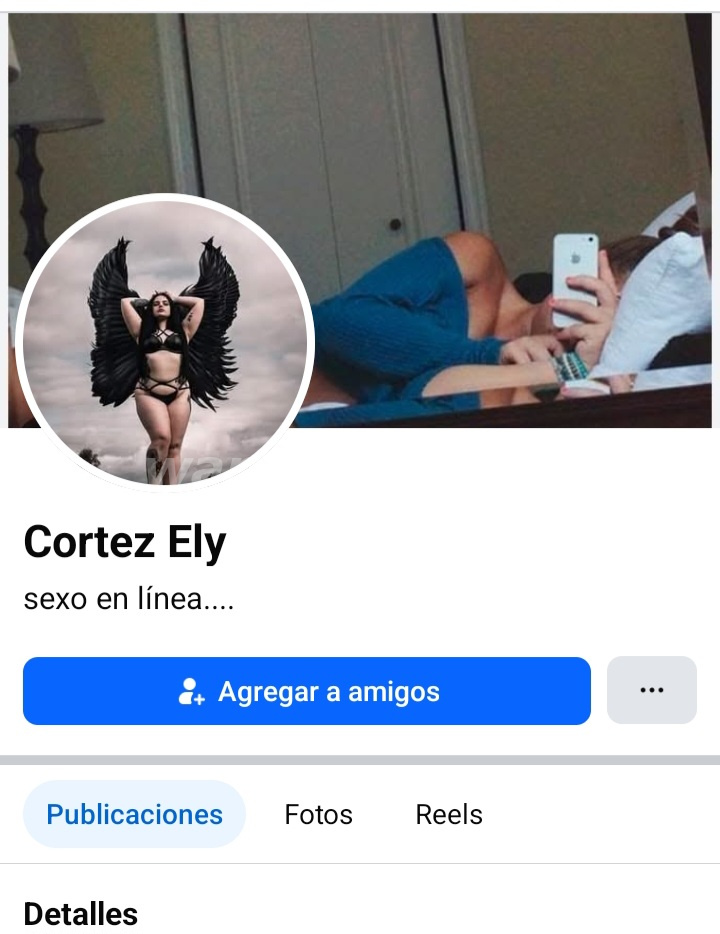Image resolution: width=720 pixels, height=934 pixels.
Task: Tap the Agregar a amigos button
Action: 306,691
